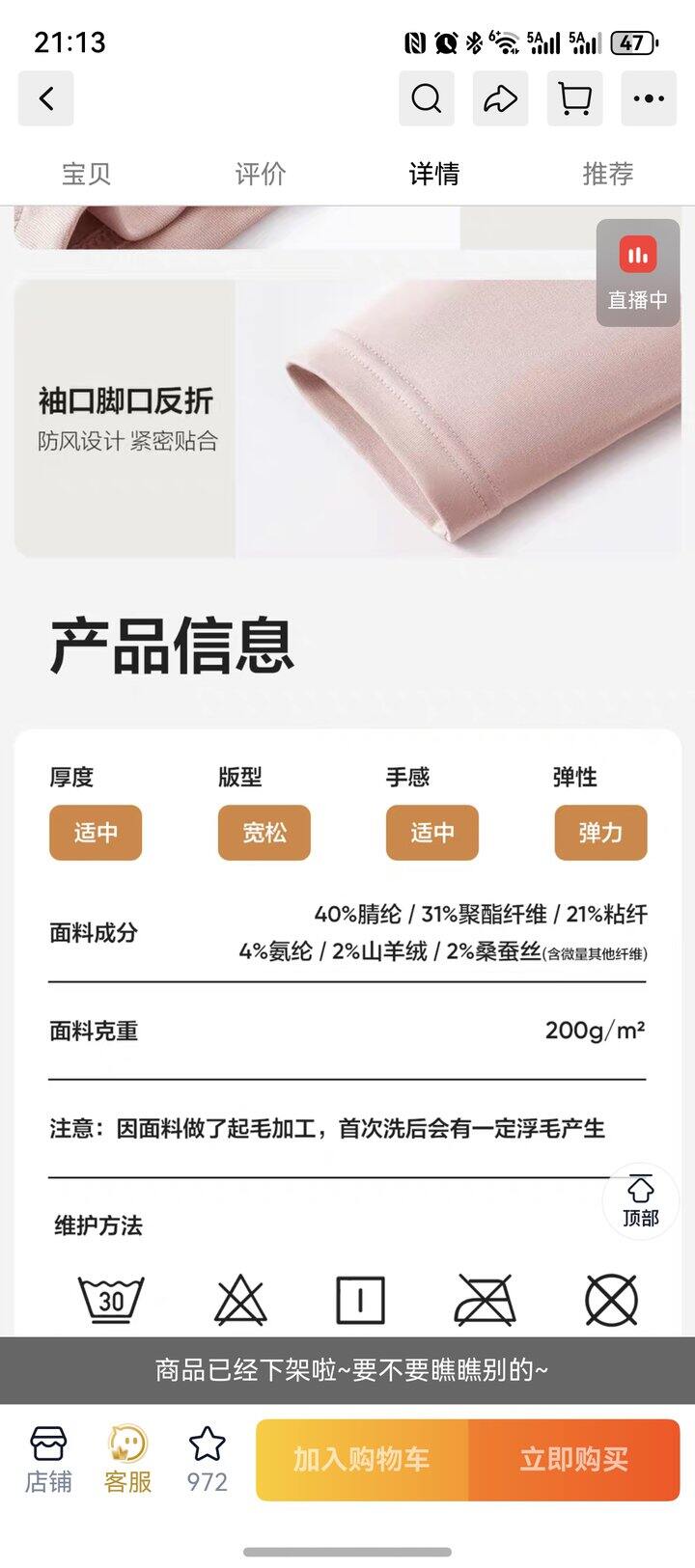Switch to the 评价 tab
Viewport: 695px width, 1568px height.
261,174
